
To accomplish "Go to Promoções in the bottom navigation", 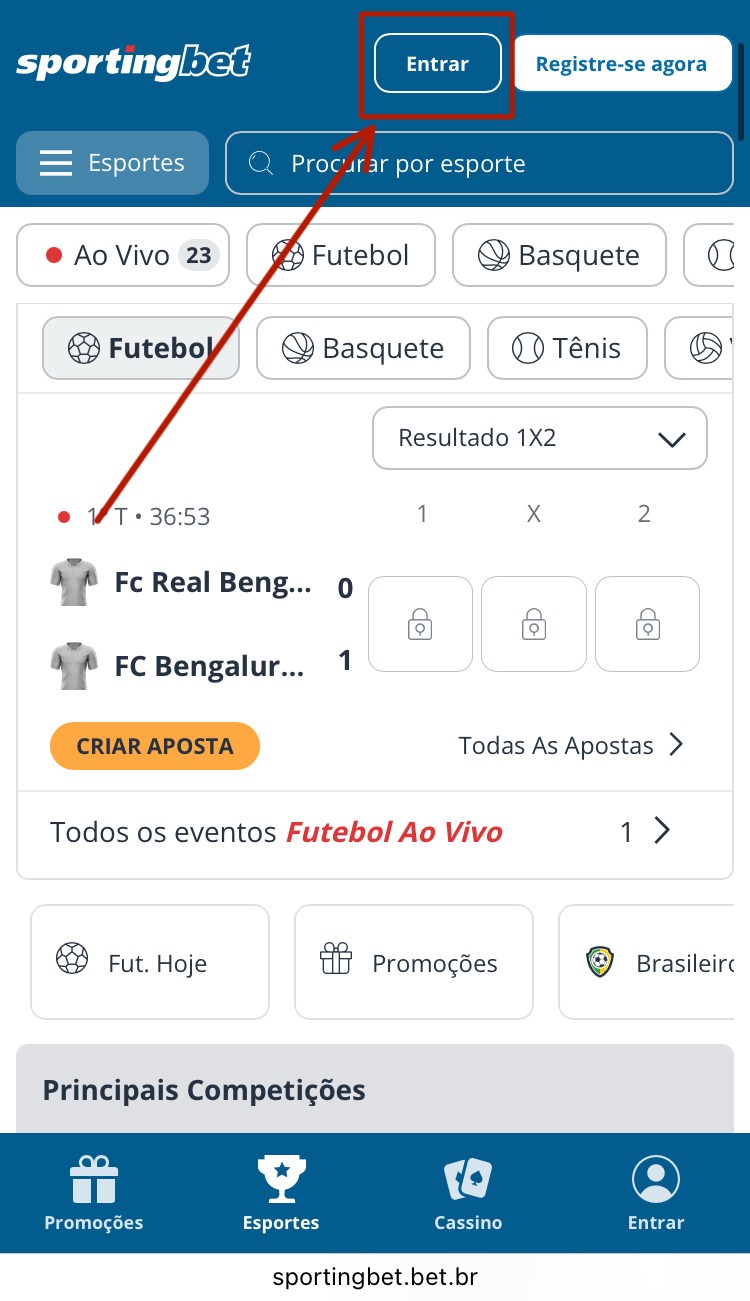I will tap(94, 1193).
